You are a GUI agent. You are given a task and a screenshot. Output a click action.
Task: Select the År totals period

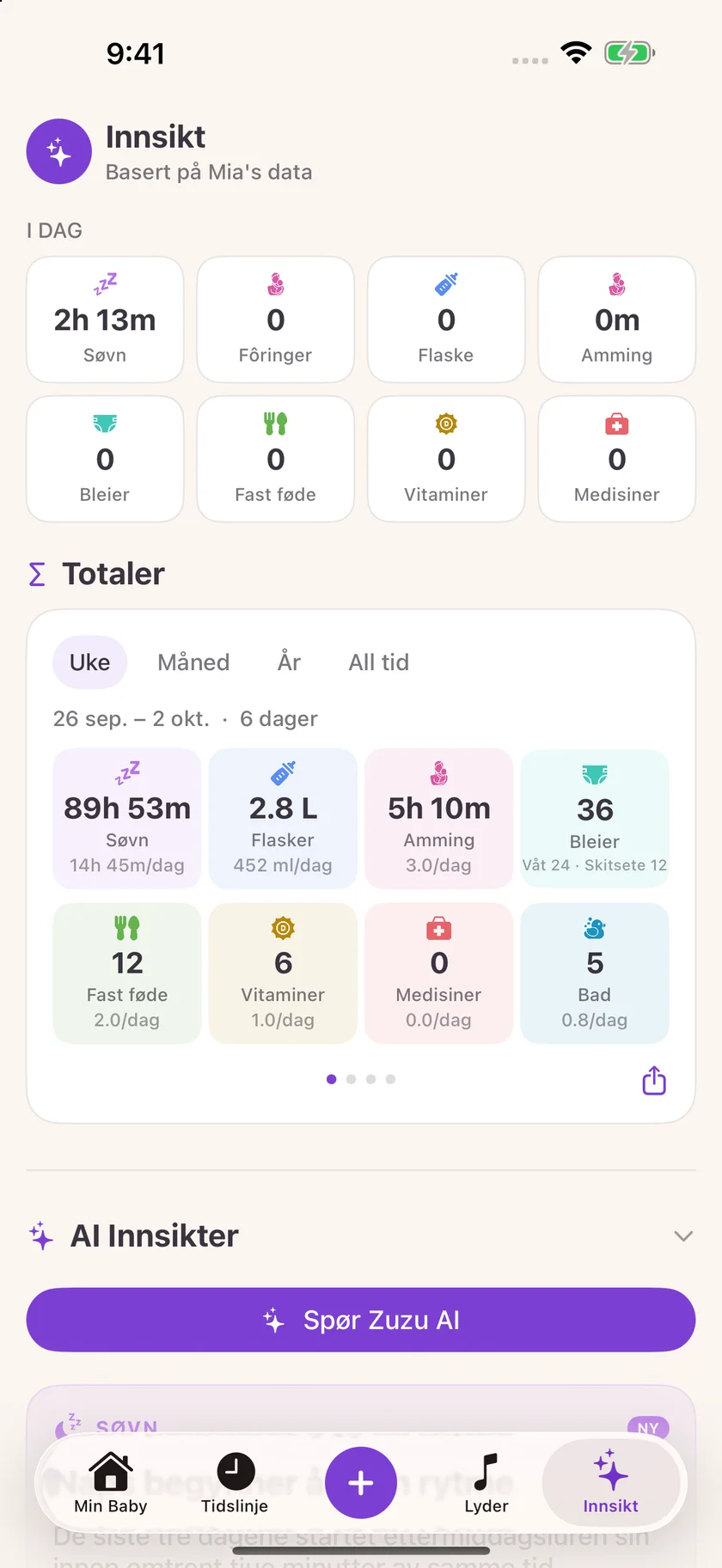[x=289, y=662]
